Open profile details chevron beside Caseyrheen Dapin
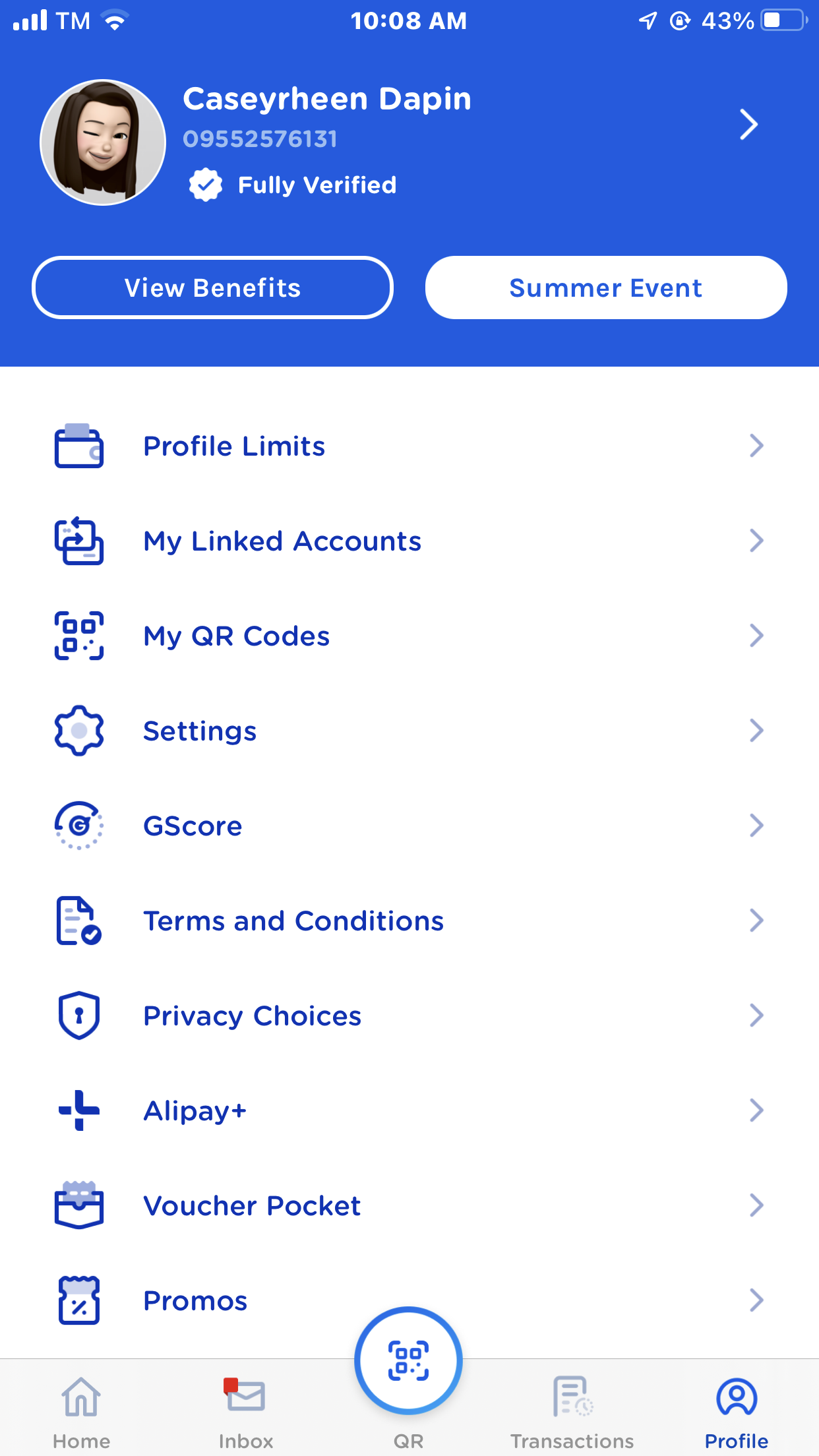The image size is (819, 1456). [x=748, y=125]
